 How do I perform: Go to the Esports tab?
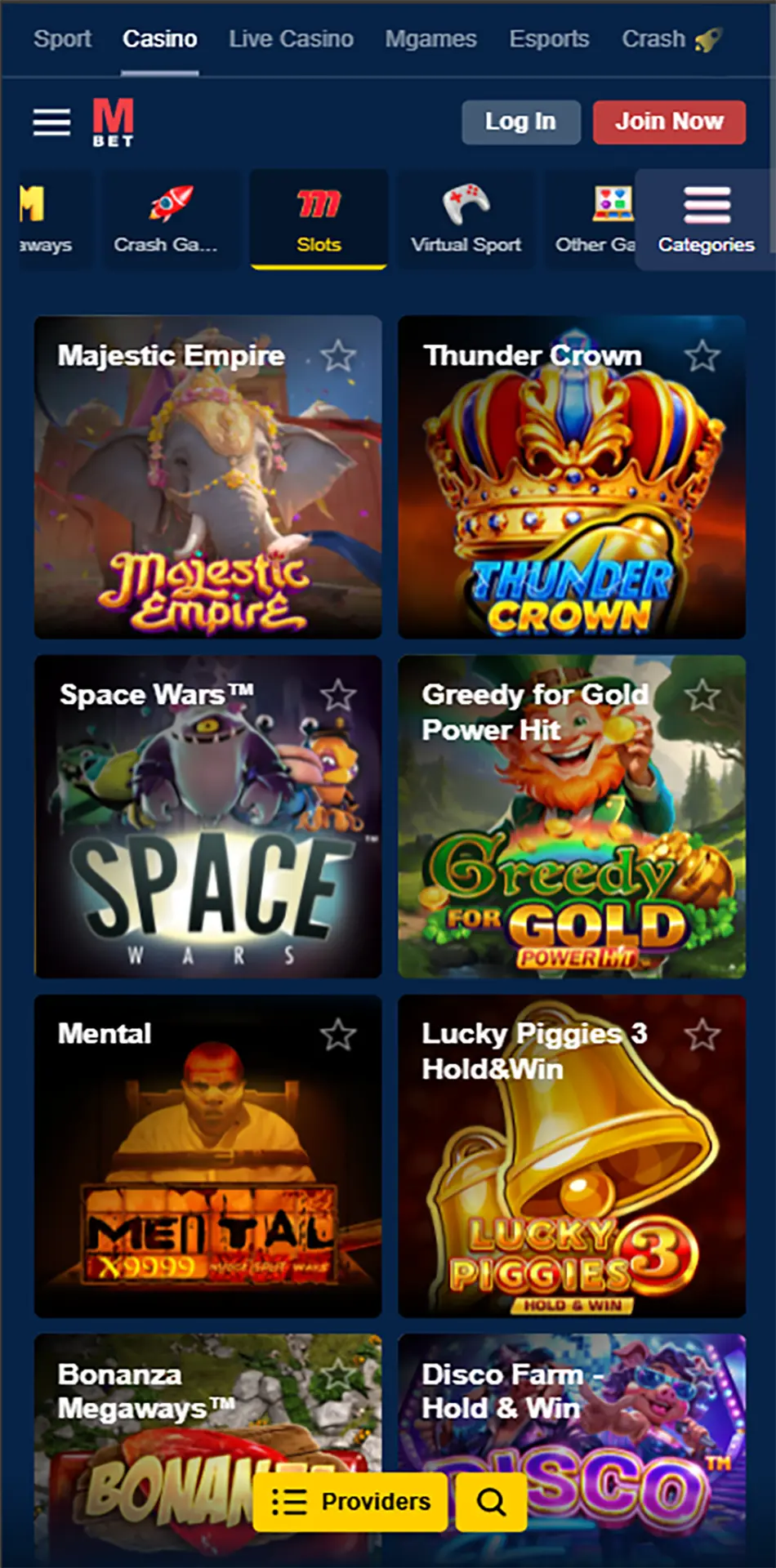[x=549, y=39]
